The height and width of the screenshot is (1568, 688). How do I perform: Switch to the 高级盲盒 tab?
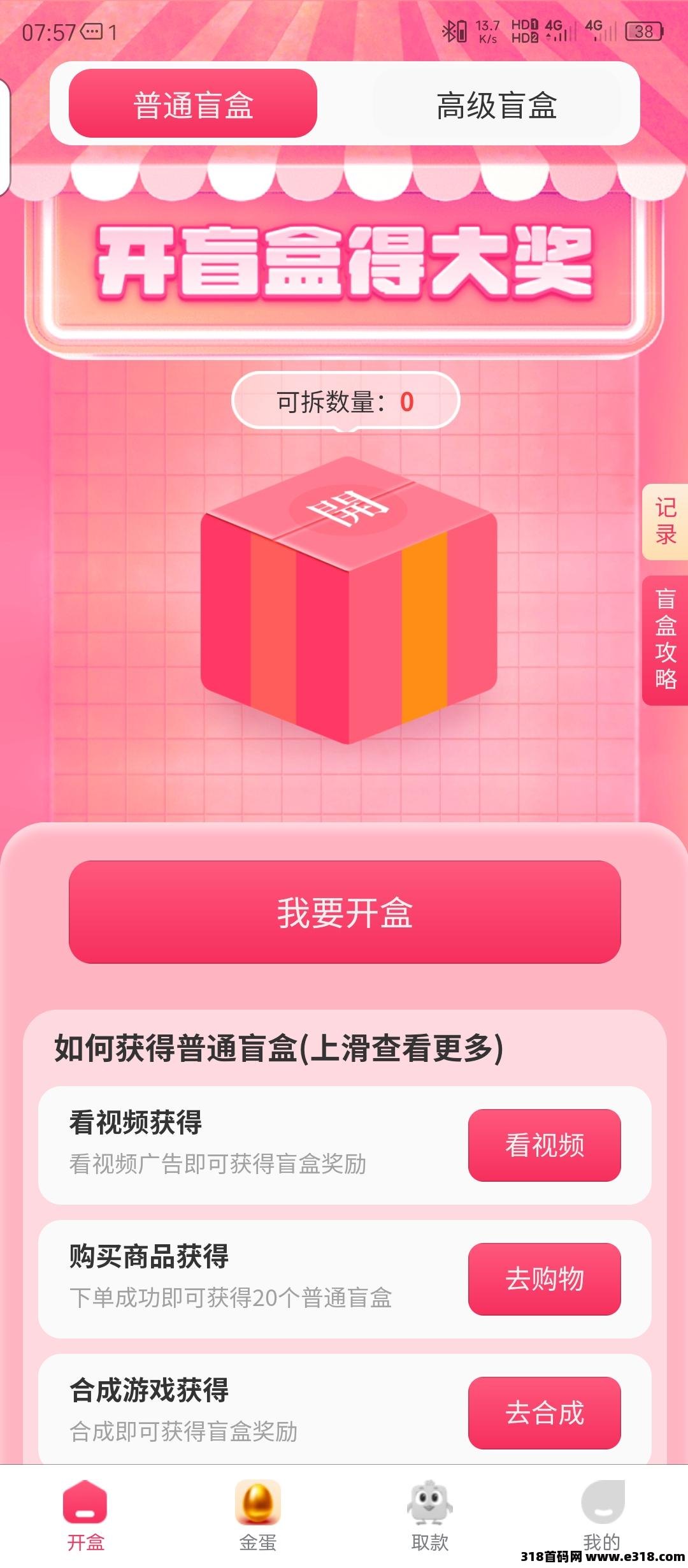click(497, 107)
